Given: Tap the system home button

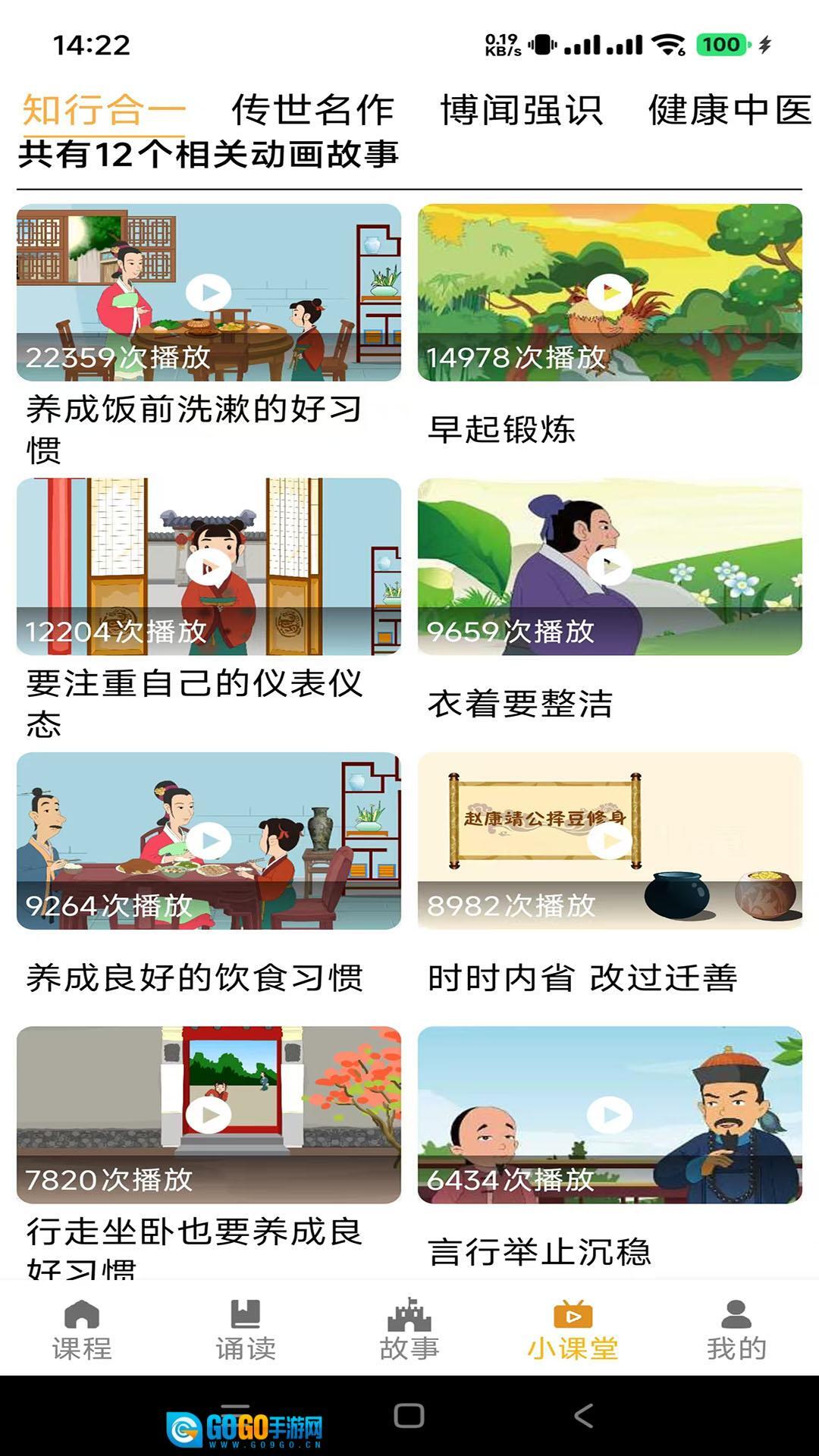Looking at the screenshot, I should pyautogui.click(x=409, y=1415).
